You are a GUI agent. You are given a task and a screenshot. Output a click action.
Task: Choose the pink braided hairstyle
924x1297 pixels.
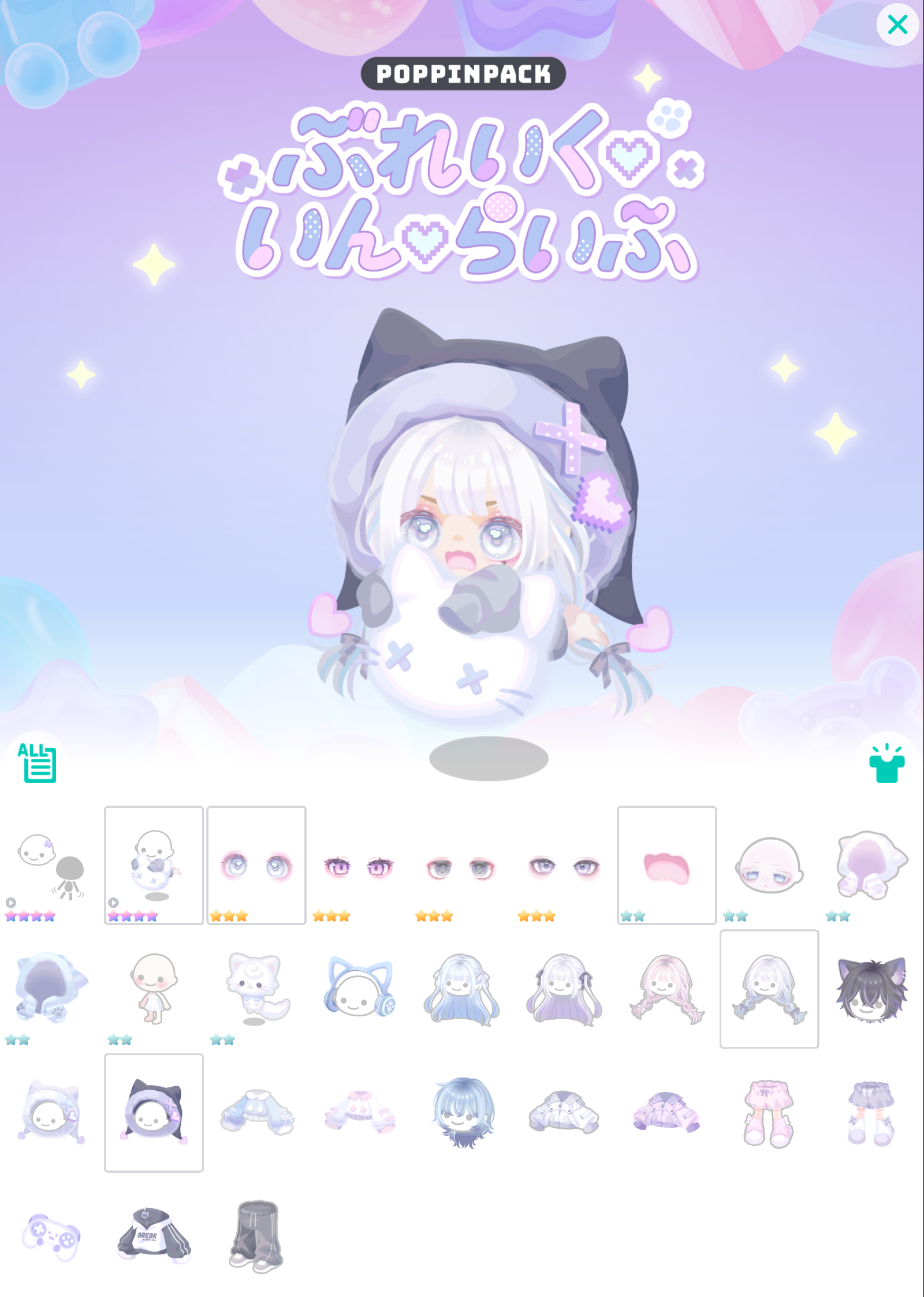[x=666, y=989]
